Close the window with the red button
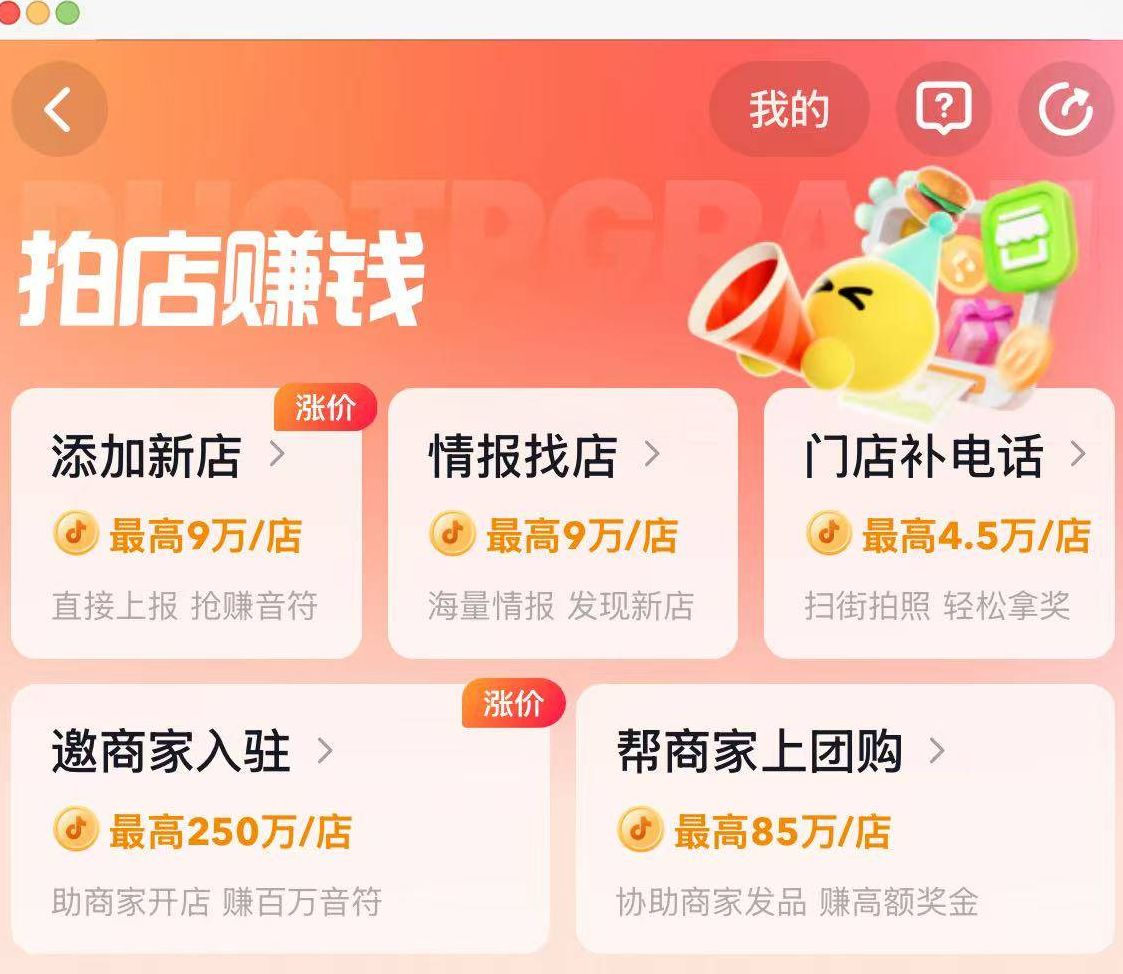The width and height of the screenshot is (1123, 974). coord(8,13)
